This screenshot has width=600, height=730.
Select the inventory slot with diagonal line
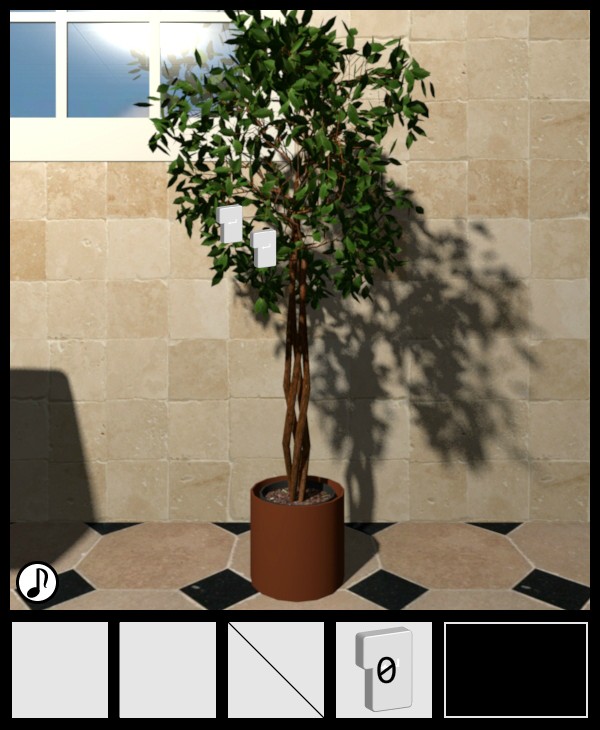point(276,670)
